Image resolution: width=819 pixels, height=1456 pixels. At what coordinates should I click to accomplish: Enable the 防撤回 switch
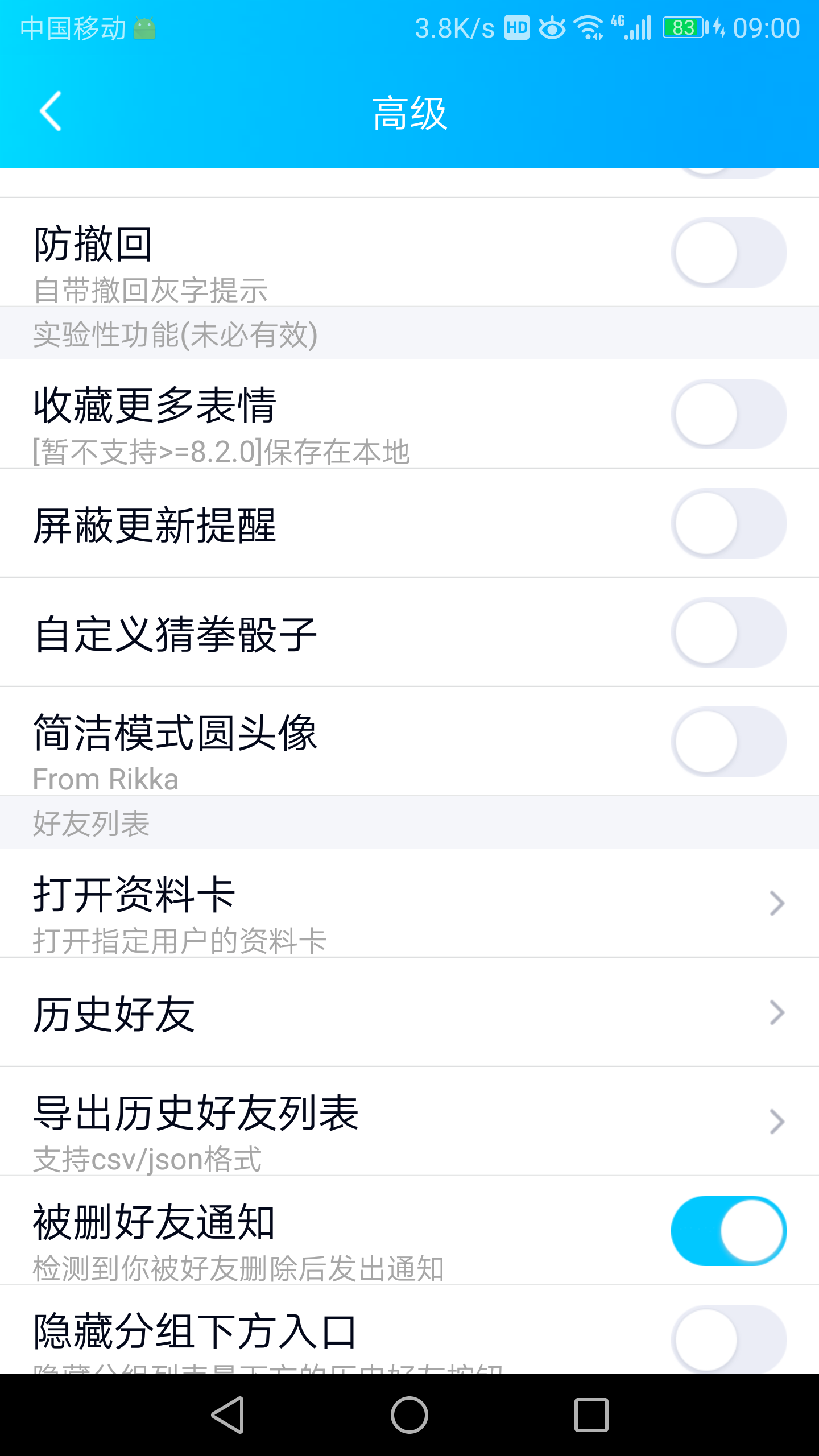click(729, 251)
